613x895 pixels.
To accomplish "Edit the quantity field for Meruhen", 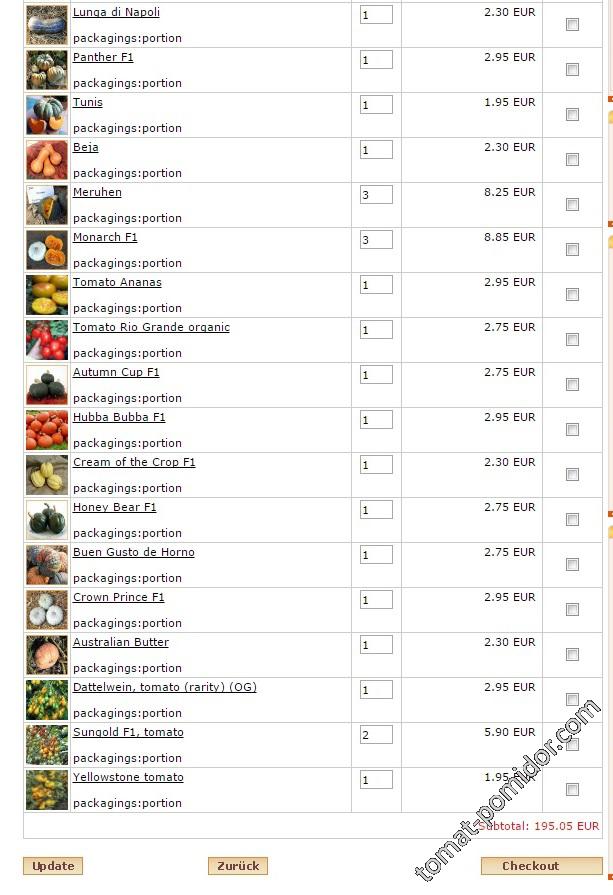I will (376, 195).
